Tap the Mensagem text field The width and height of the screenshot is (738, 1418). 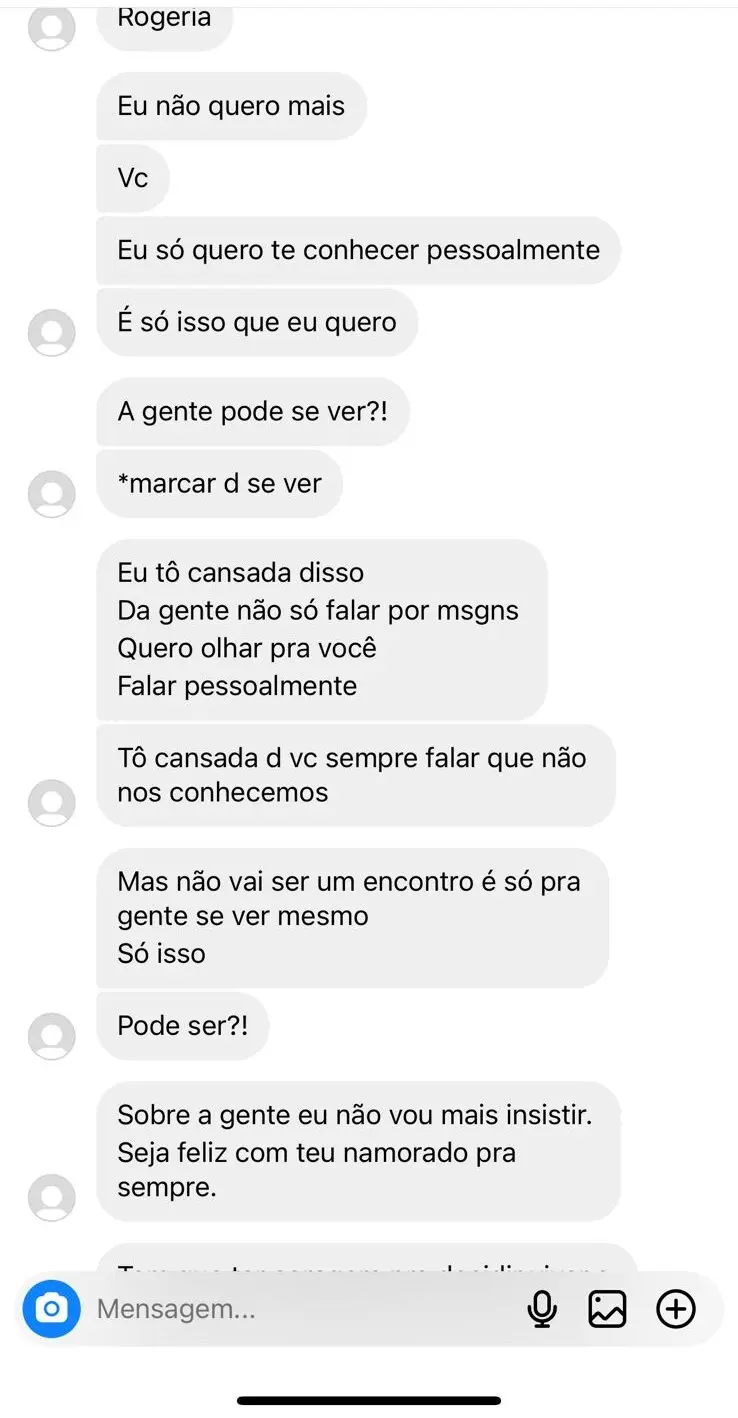point(300,1308)
